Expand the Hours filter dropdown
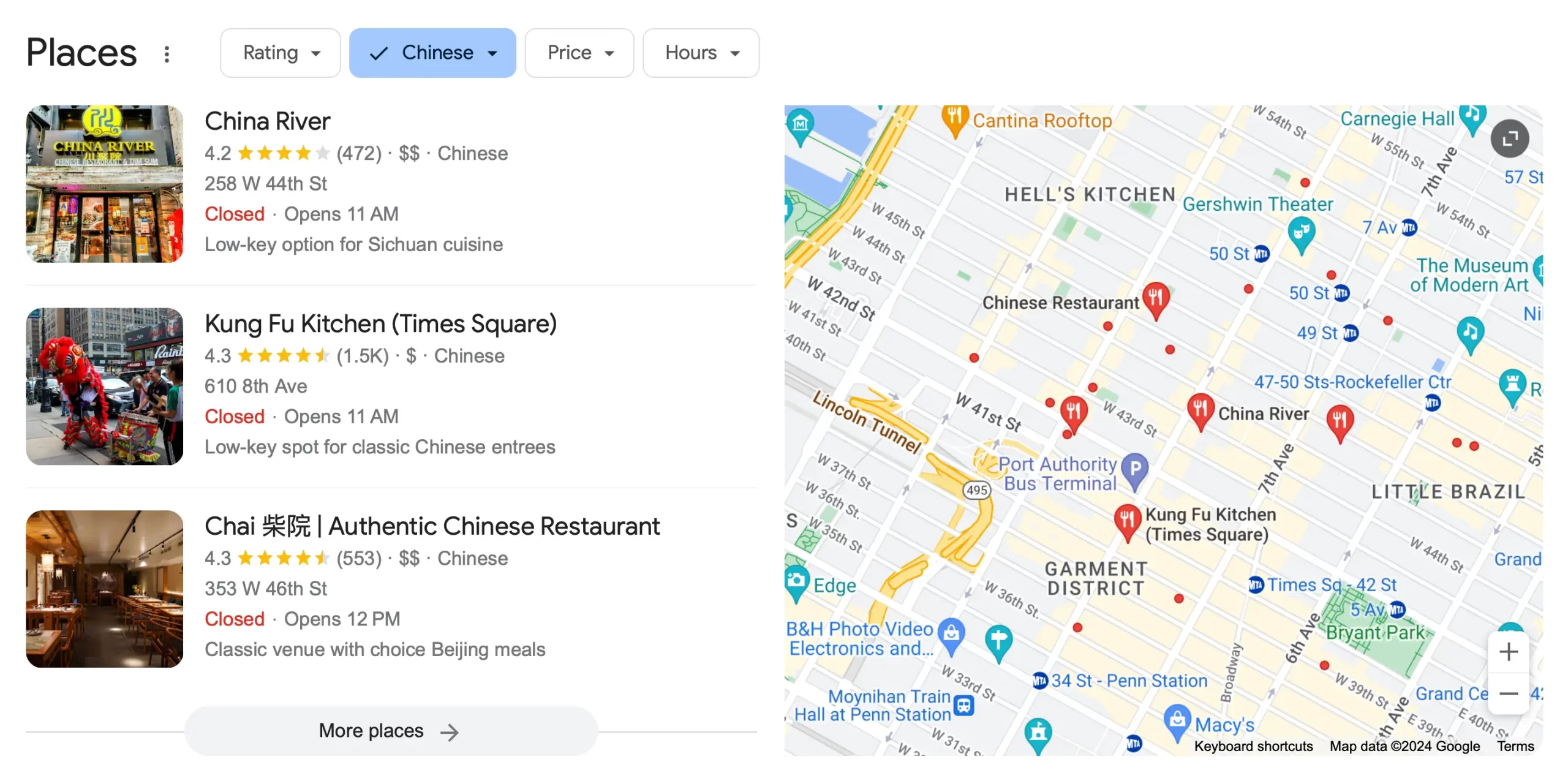Image resolution: width=1568 pixels, height=778 pixels. pos(701,53)
